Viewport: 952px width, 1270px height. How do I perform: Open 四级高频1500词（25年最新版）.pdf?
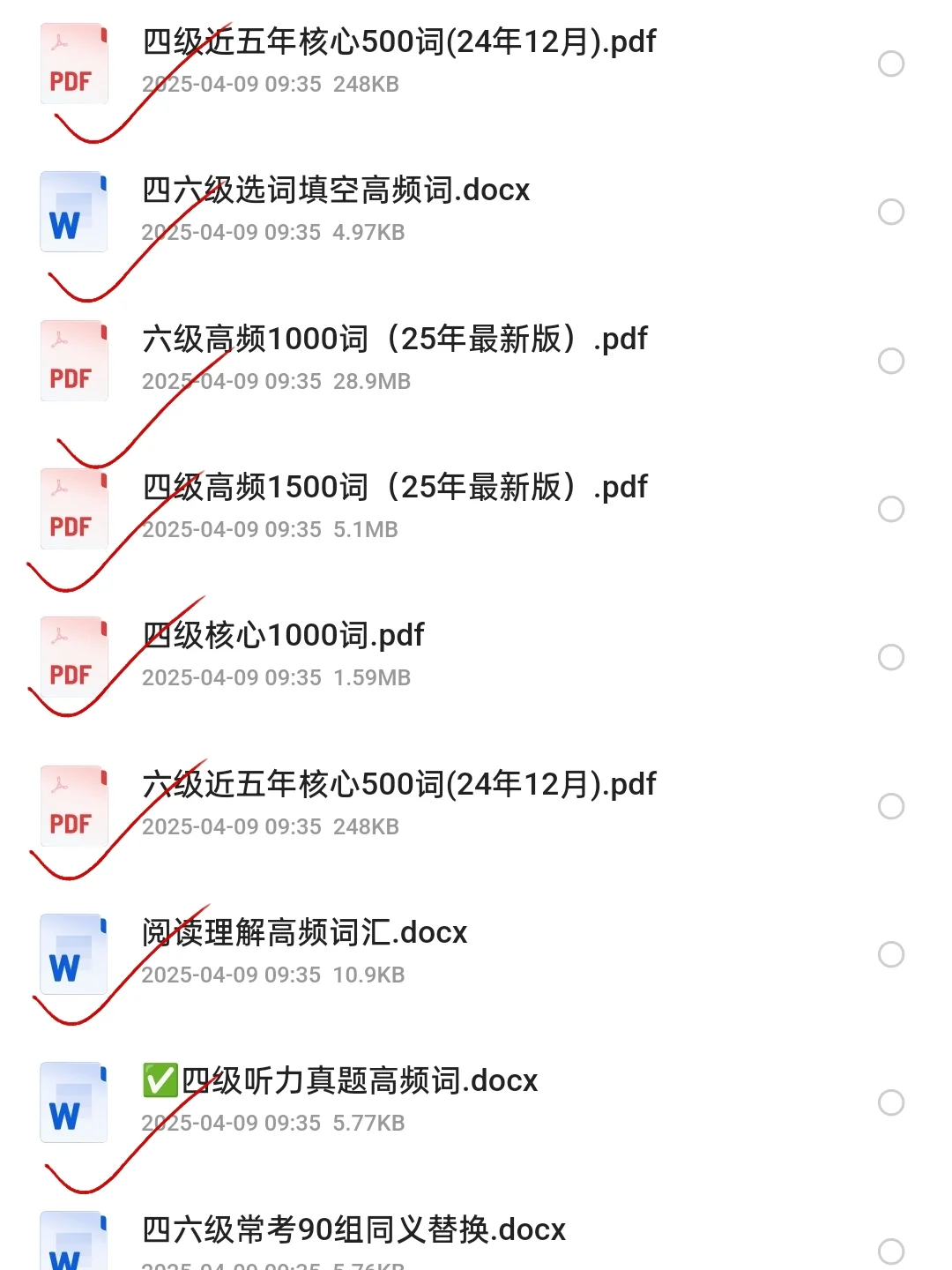(x=394, y=488)
